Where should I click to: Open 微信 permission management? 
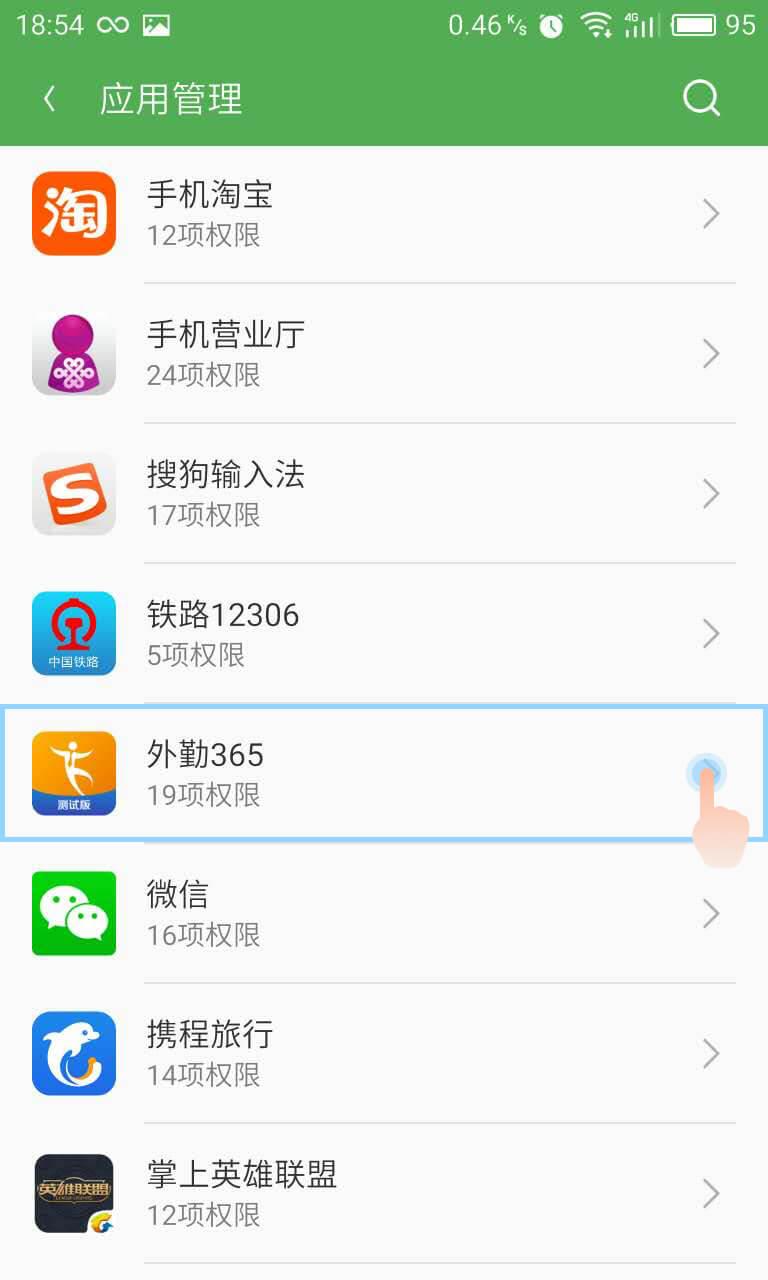pyautogui.click(x=384, y=914)
